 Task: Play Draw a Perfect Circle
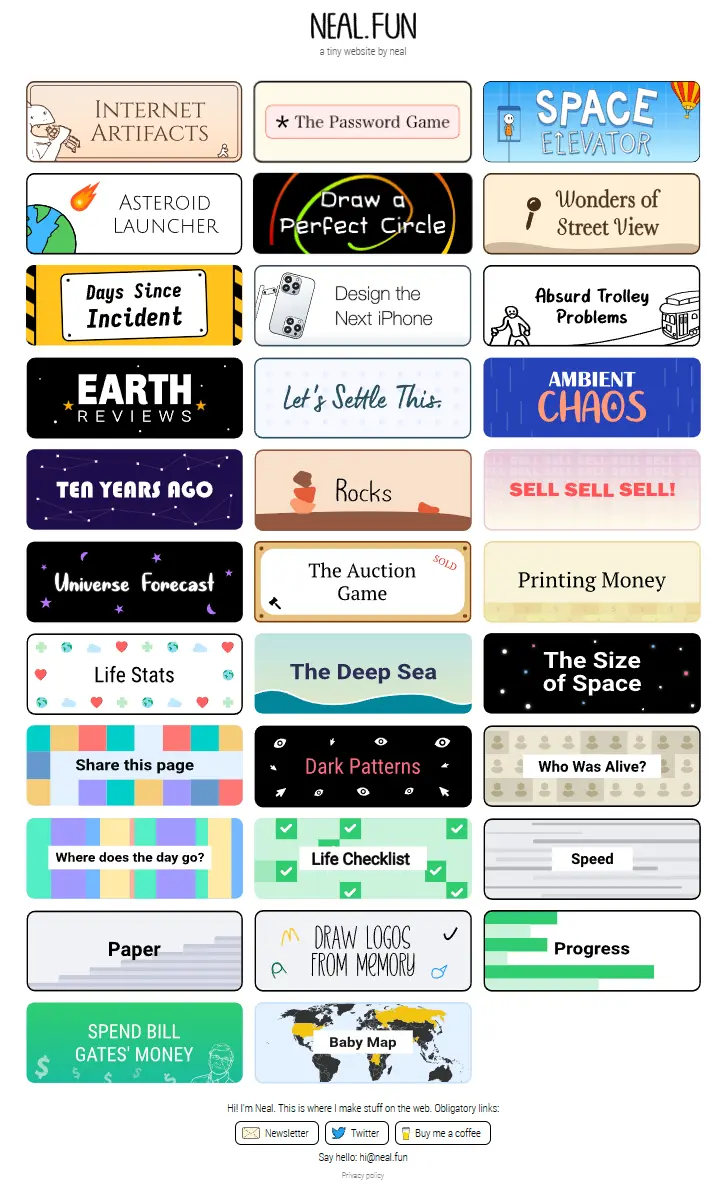(x=362, y=213)
